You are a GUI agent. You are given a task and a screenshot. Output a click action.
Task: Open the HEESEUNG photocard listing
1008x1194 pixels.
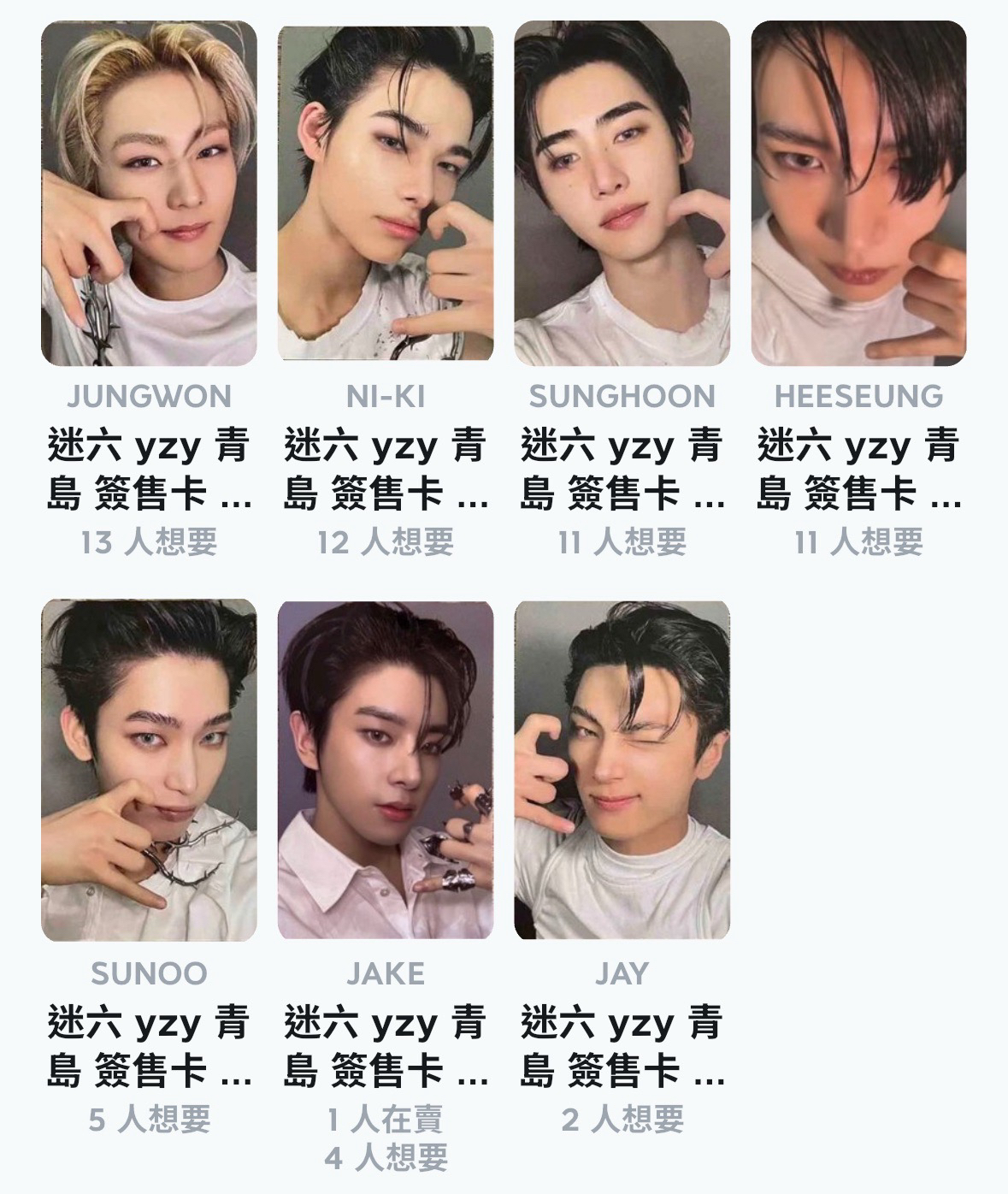[858, 194]
